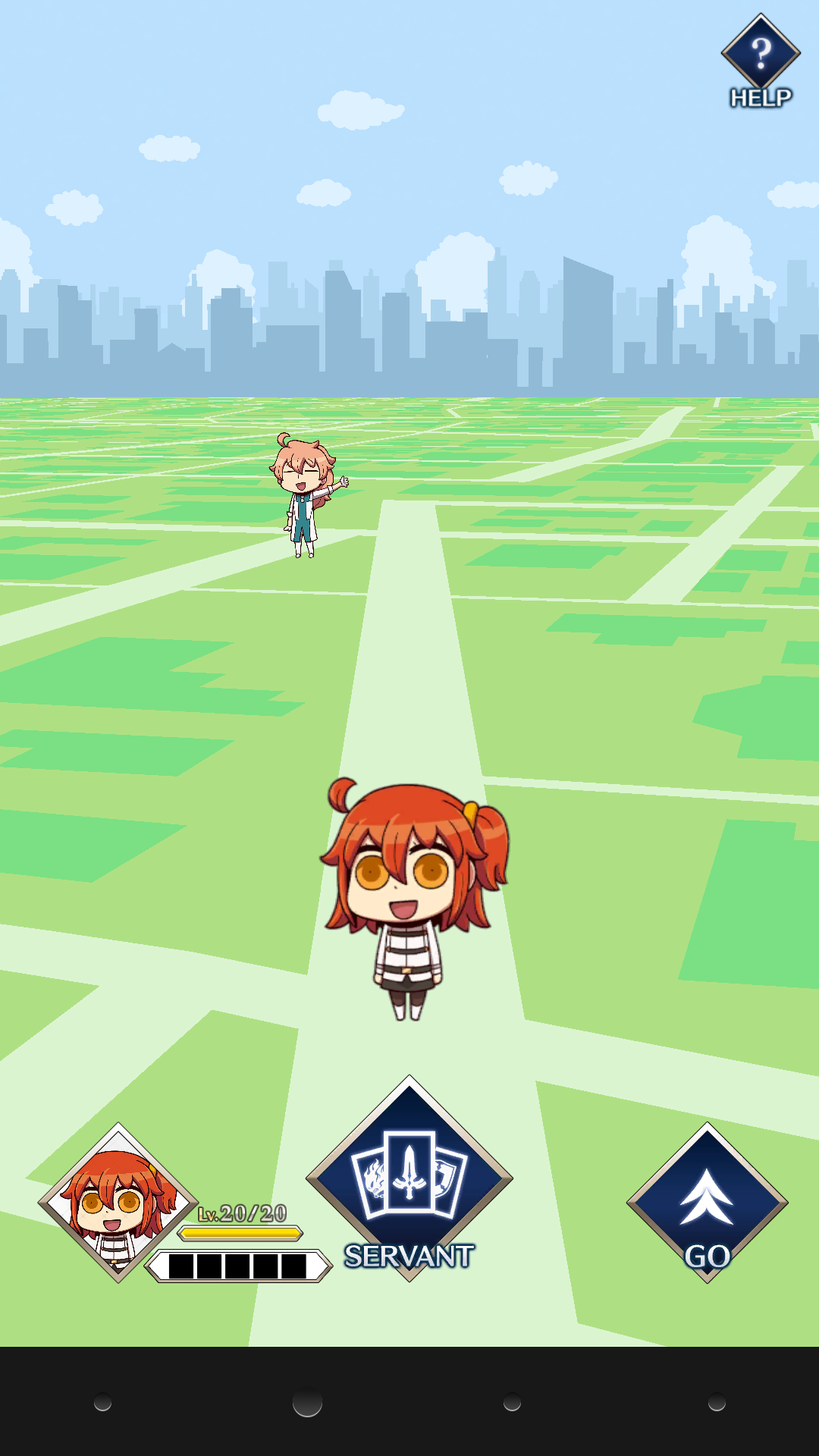Image resolution: width=819 pixels, height=1456 pixels.
Task: Tap the GO button
Action: 707,1202
